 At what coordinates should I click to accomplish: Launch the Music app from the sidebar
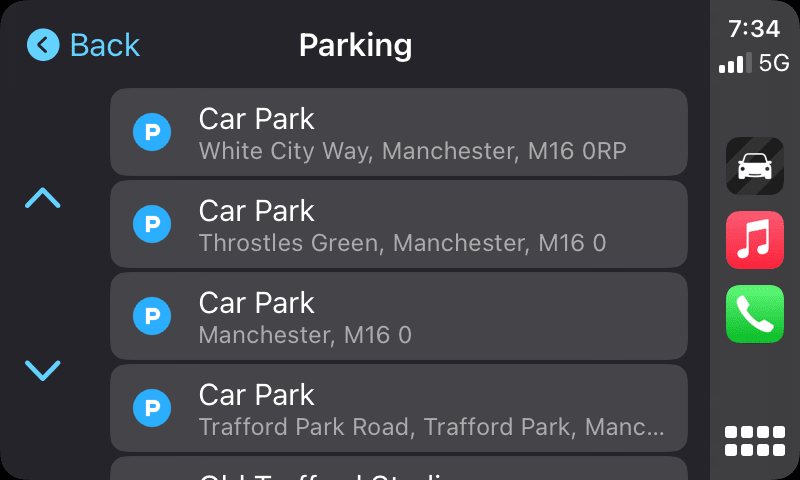point(755,240)
